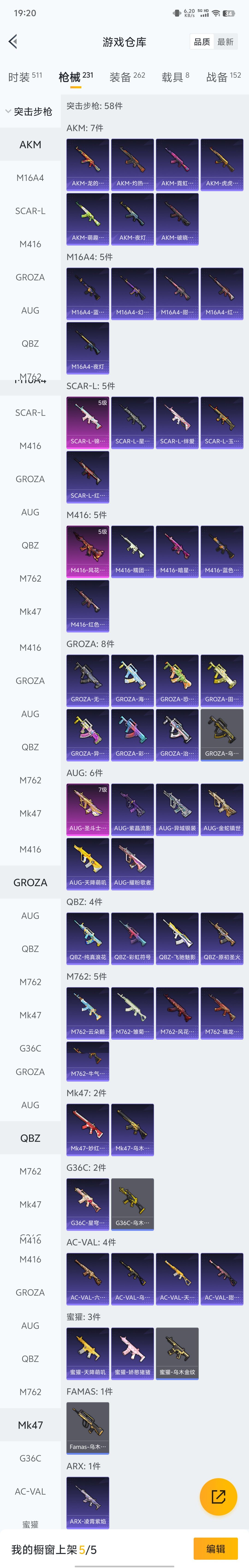This screenshot has width=249, height=1568.
Task: Switch to the 时装 tab
Action: [25, 77]
